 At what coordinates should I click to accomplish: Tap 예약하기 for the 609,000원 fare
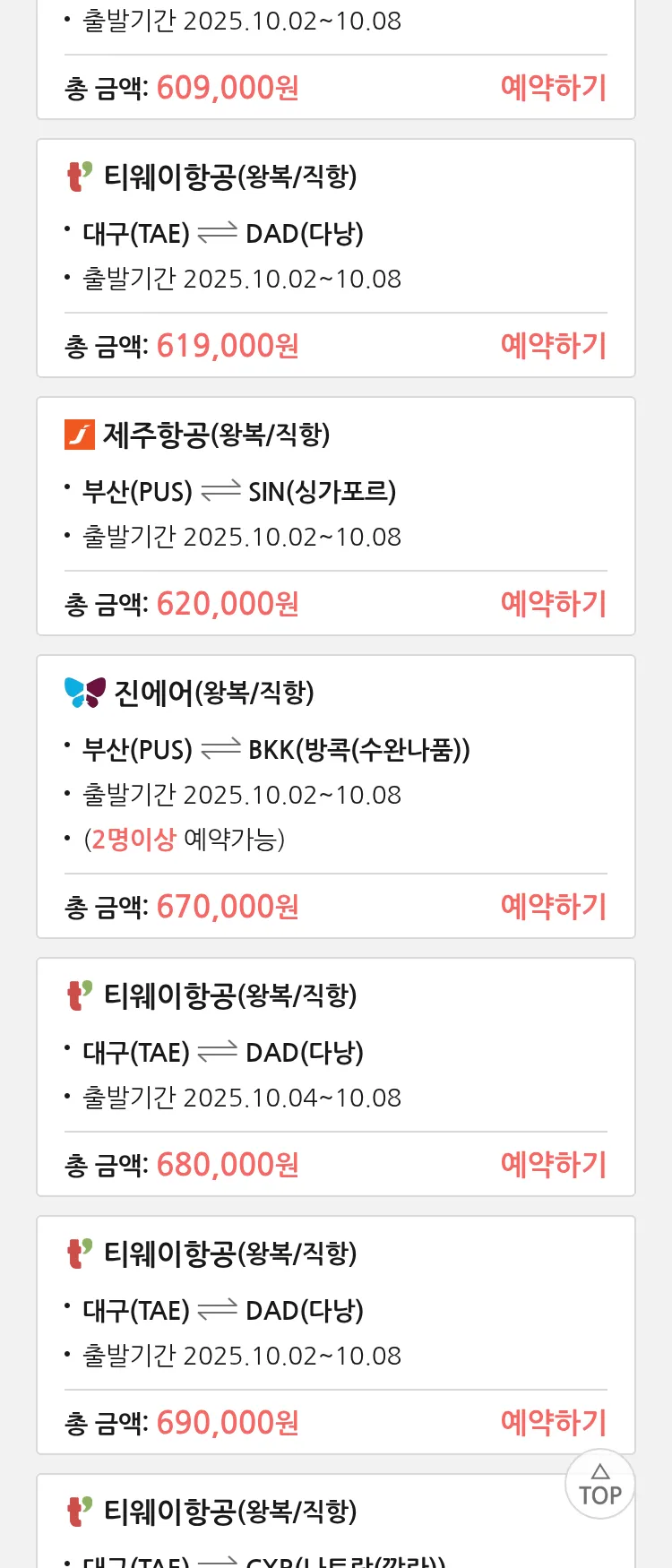[553, 88]
